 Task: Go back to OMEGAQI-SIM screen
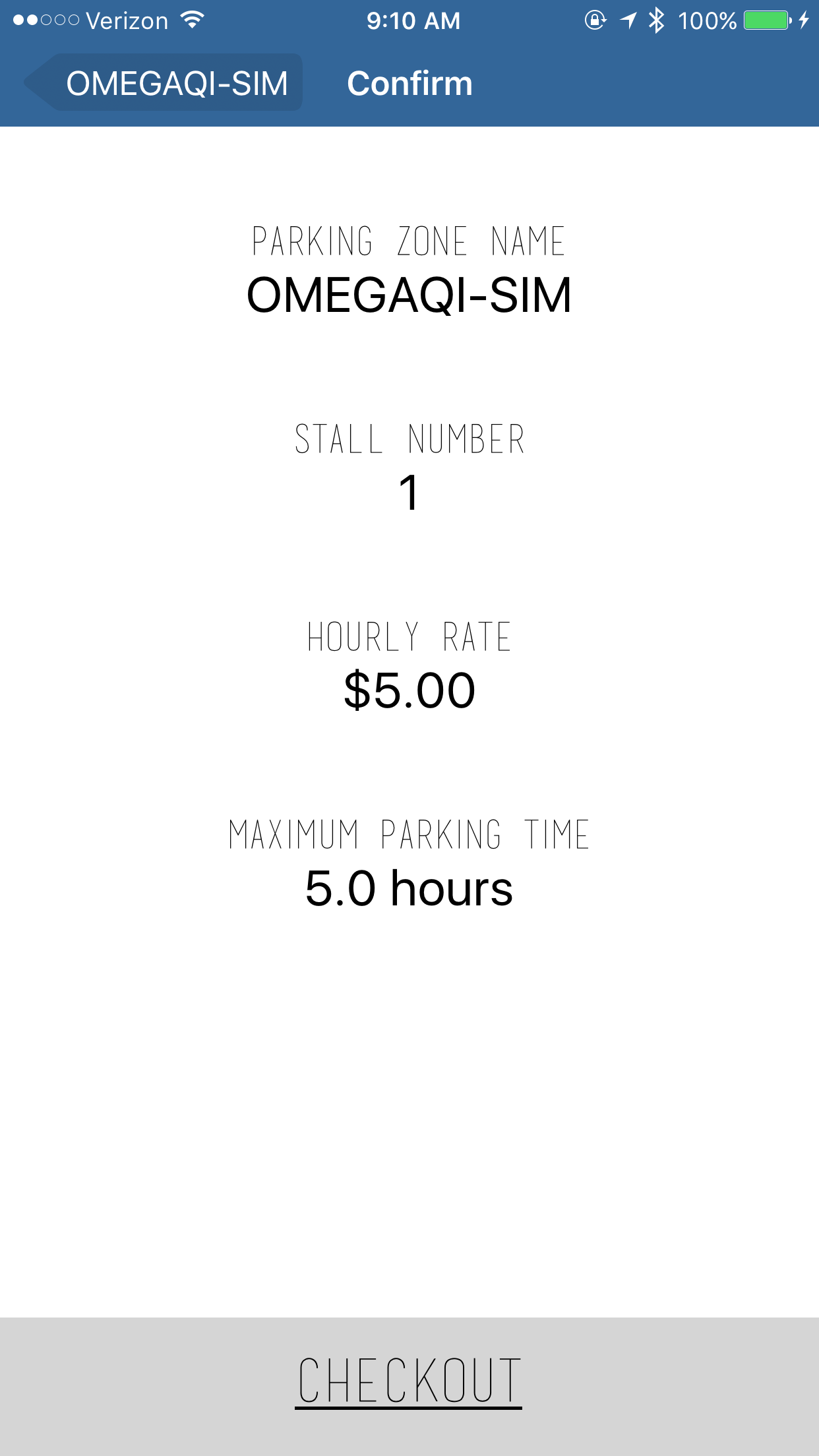pyautogui.click(x=164, y=82)
